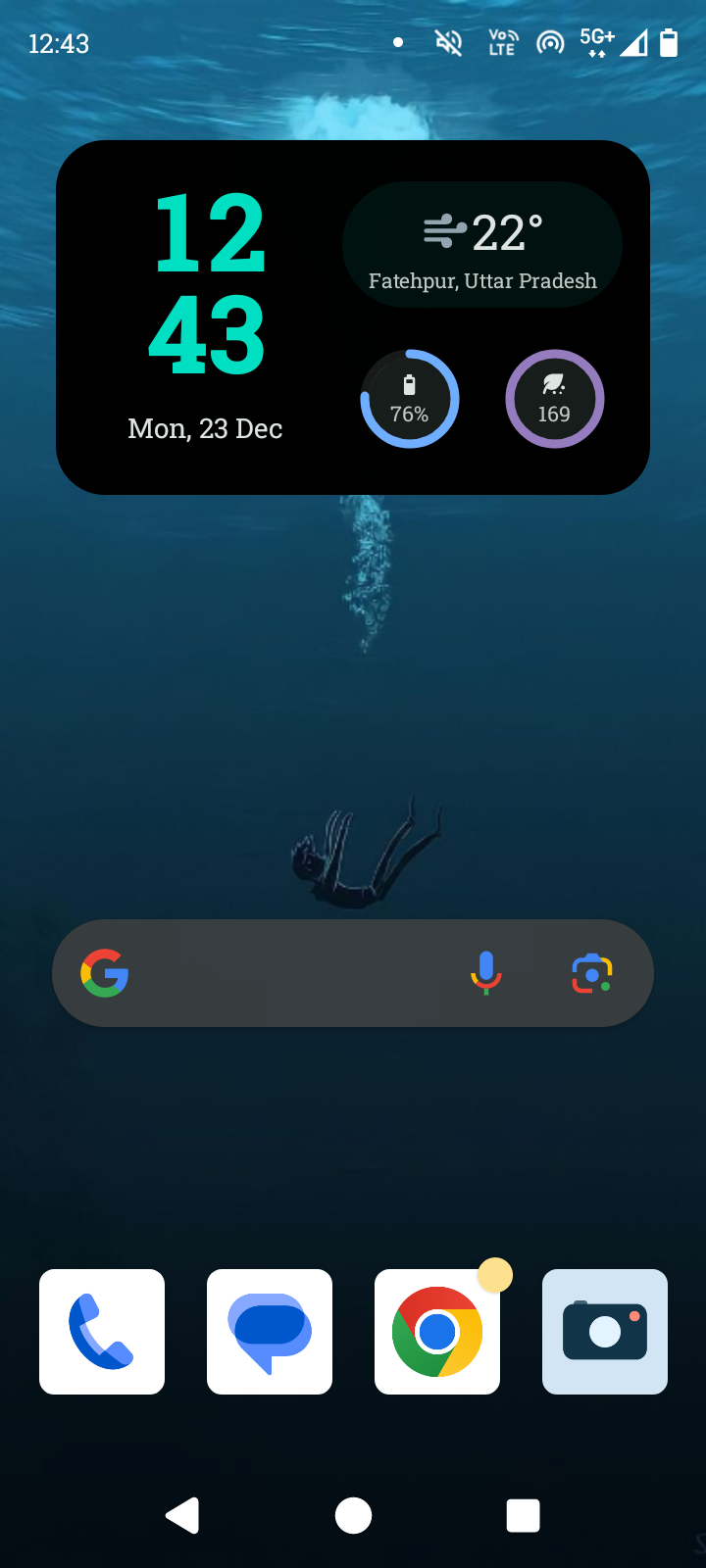Open the Mon, 23 Dec date
The image size is (706, 1568).
[205, 429]
